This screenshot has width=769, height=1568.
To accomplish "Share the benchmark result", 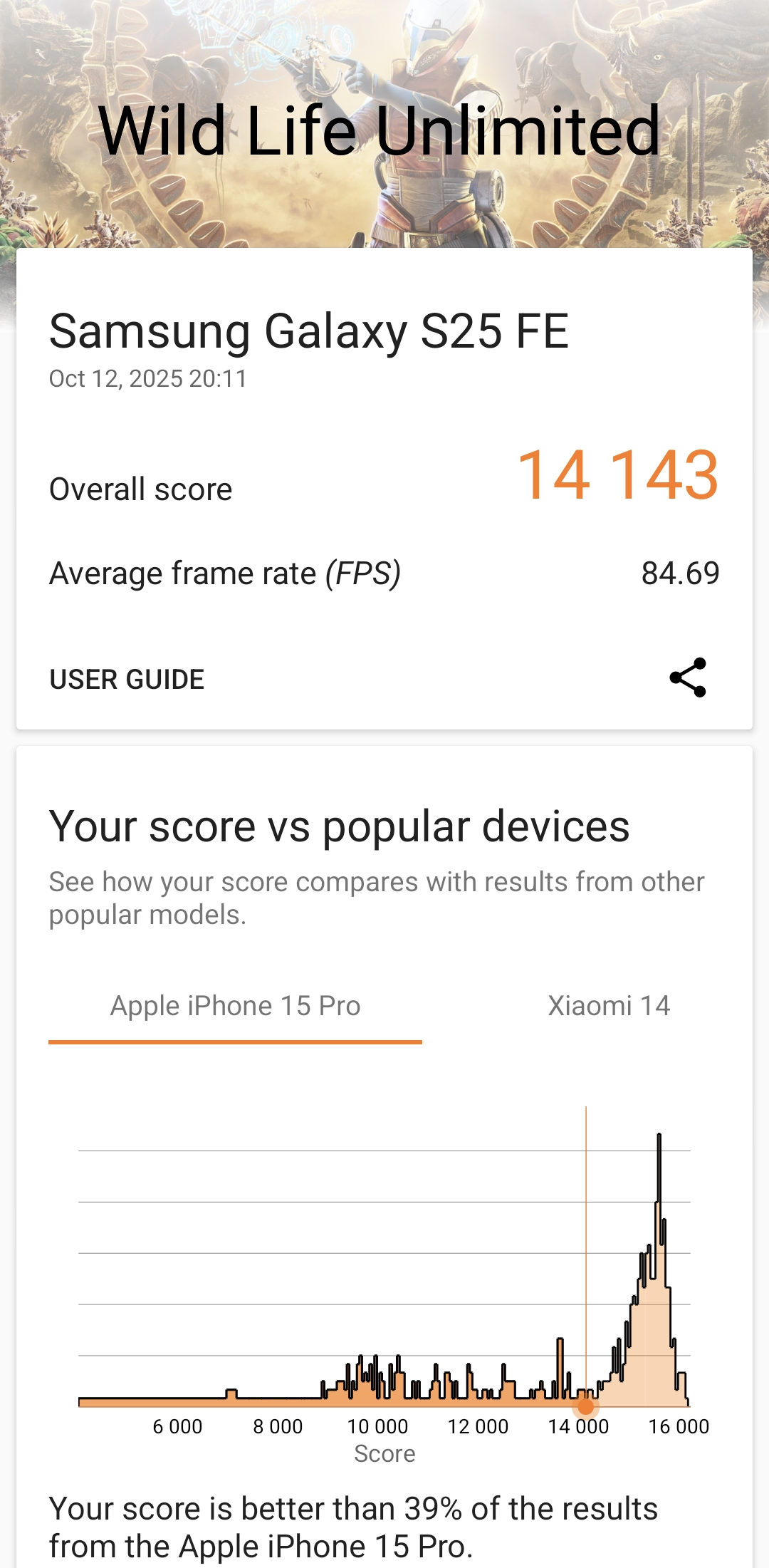I will click(688, 677).
